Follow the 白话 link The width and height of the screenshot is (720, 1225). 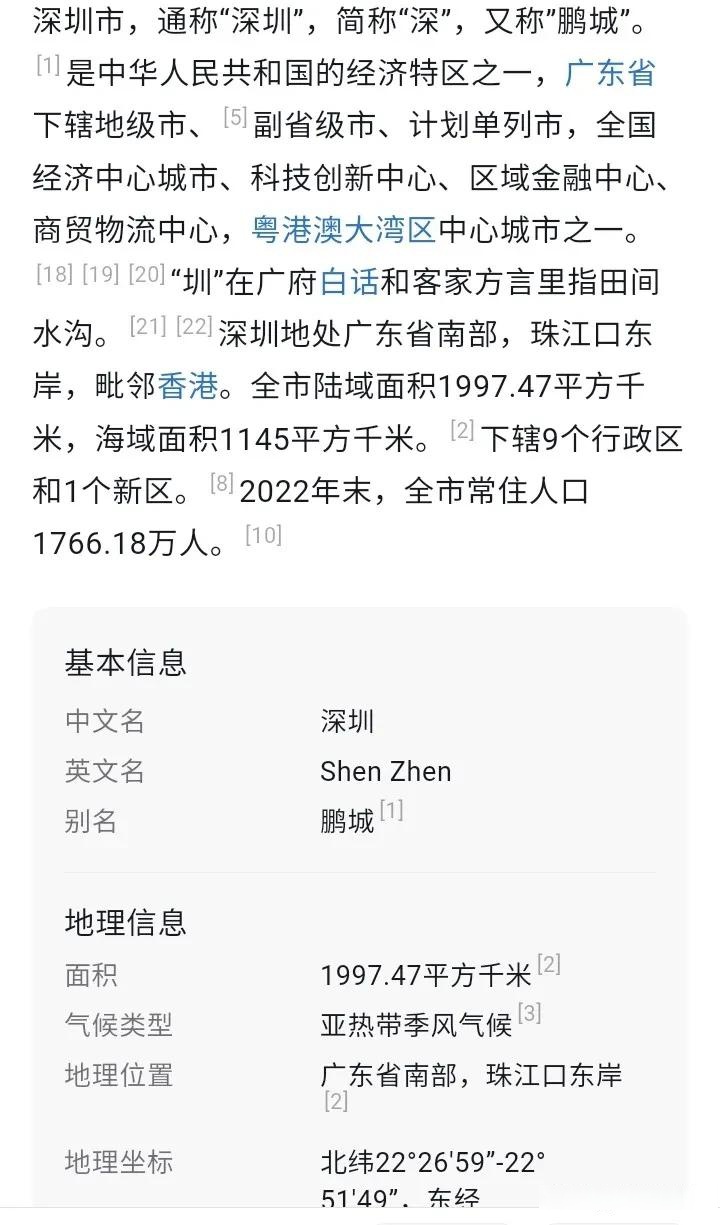[x=350, y=282]
